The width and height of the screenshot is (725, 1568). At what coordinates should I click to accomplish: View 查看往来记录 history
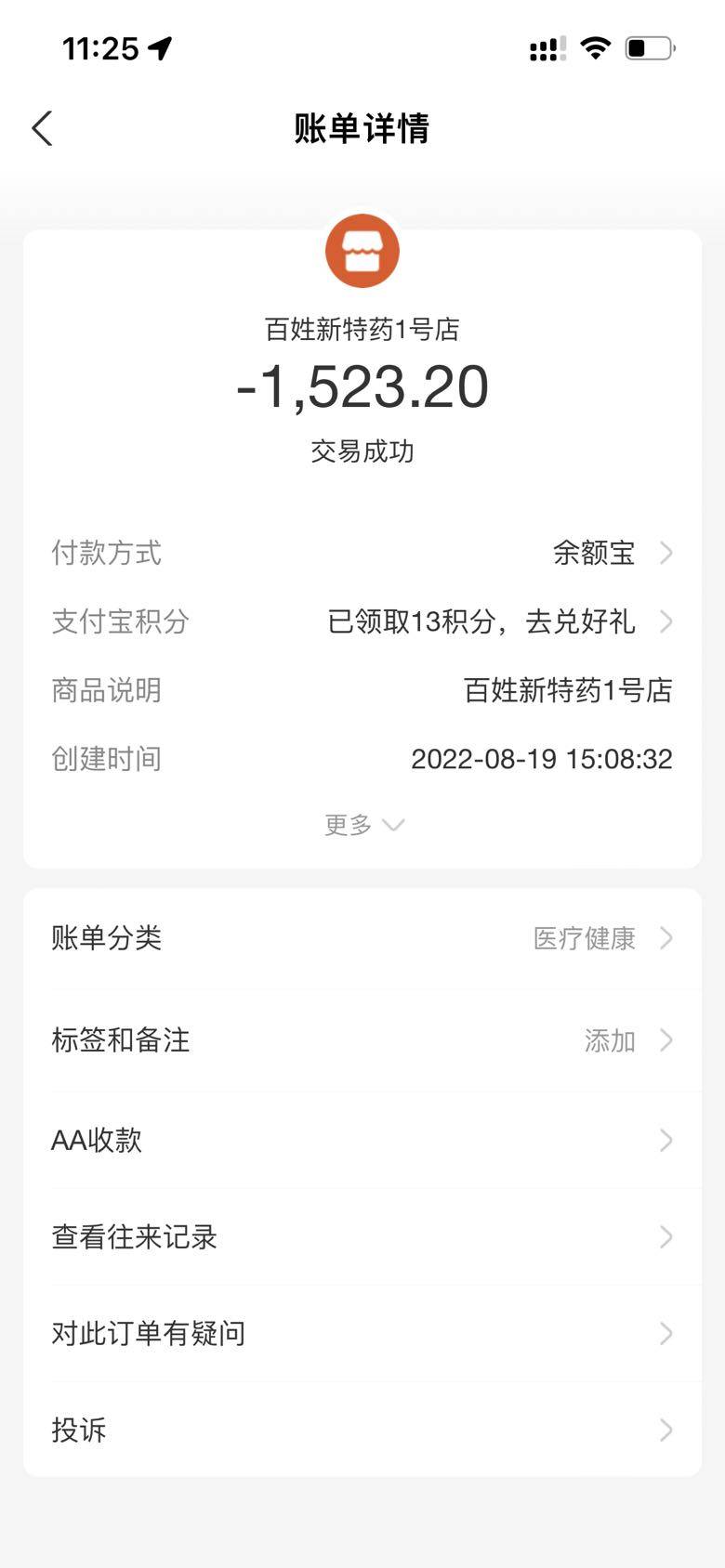[362, 1237]
